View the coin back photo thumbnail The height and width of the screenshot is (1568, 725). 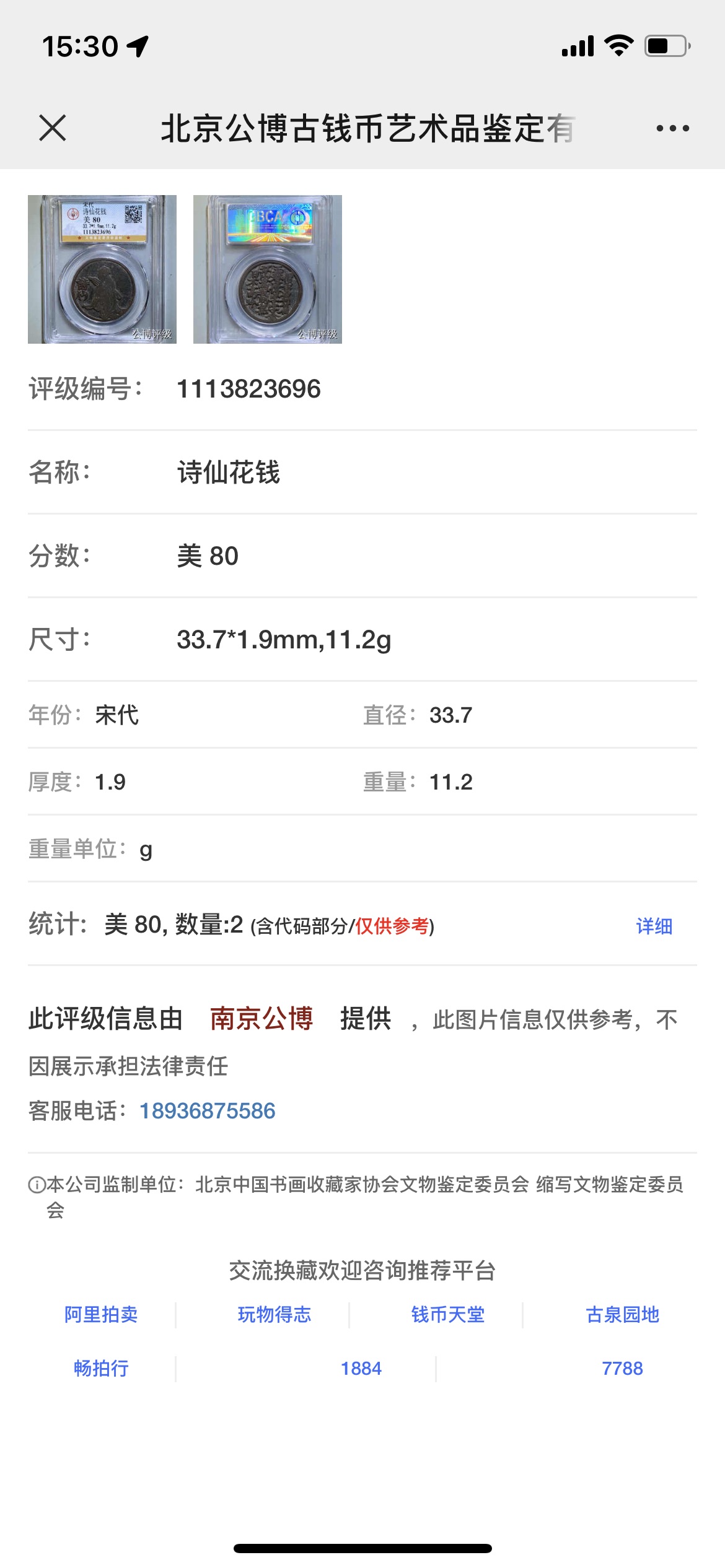pyautogui.click(x=268, y=269)
